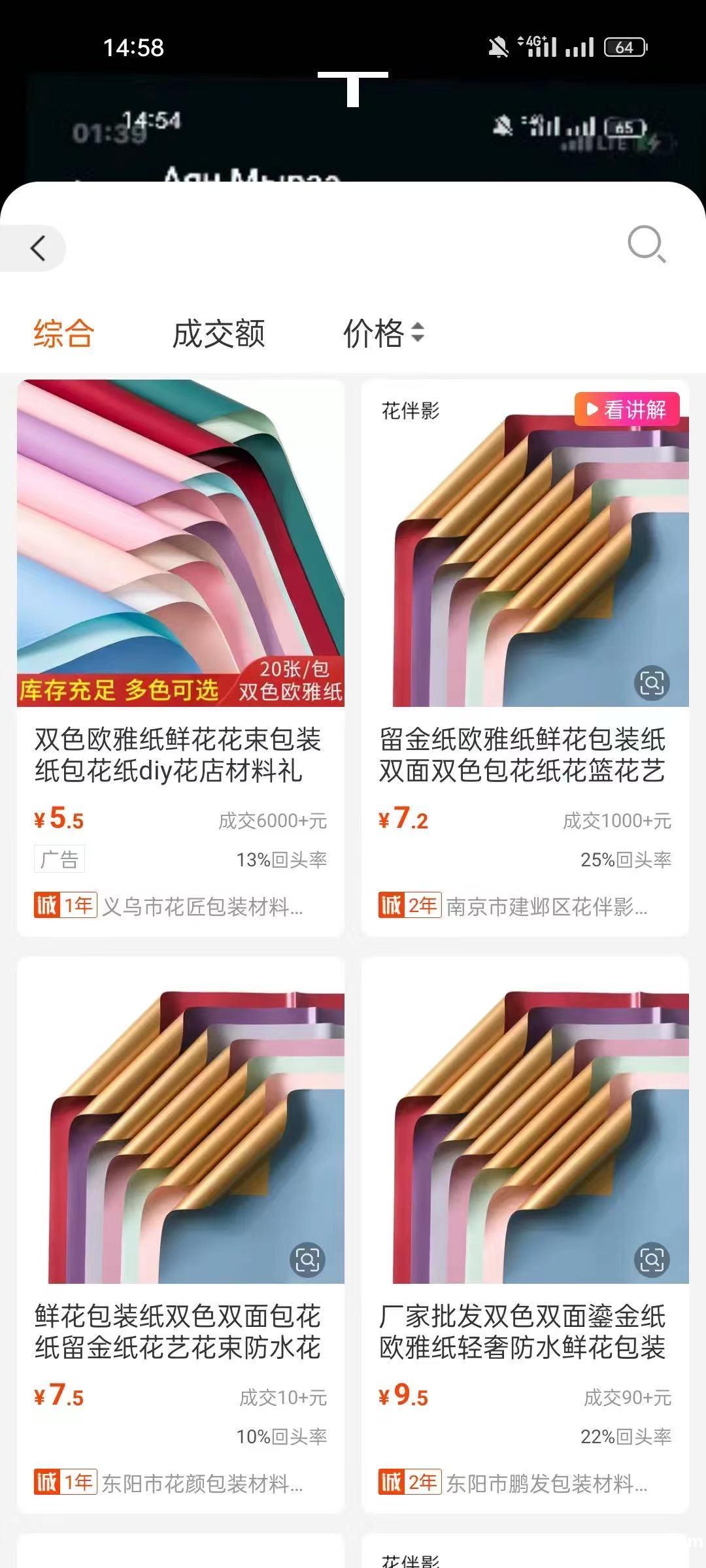Open the ¥5.5 双色欧雅纸 product card
The image size is (706, 1568).
coord(180,658)
